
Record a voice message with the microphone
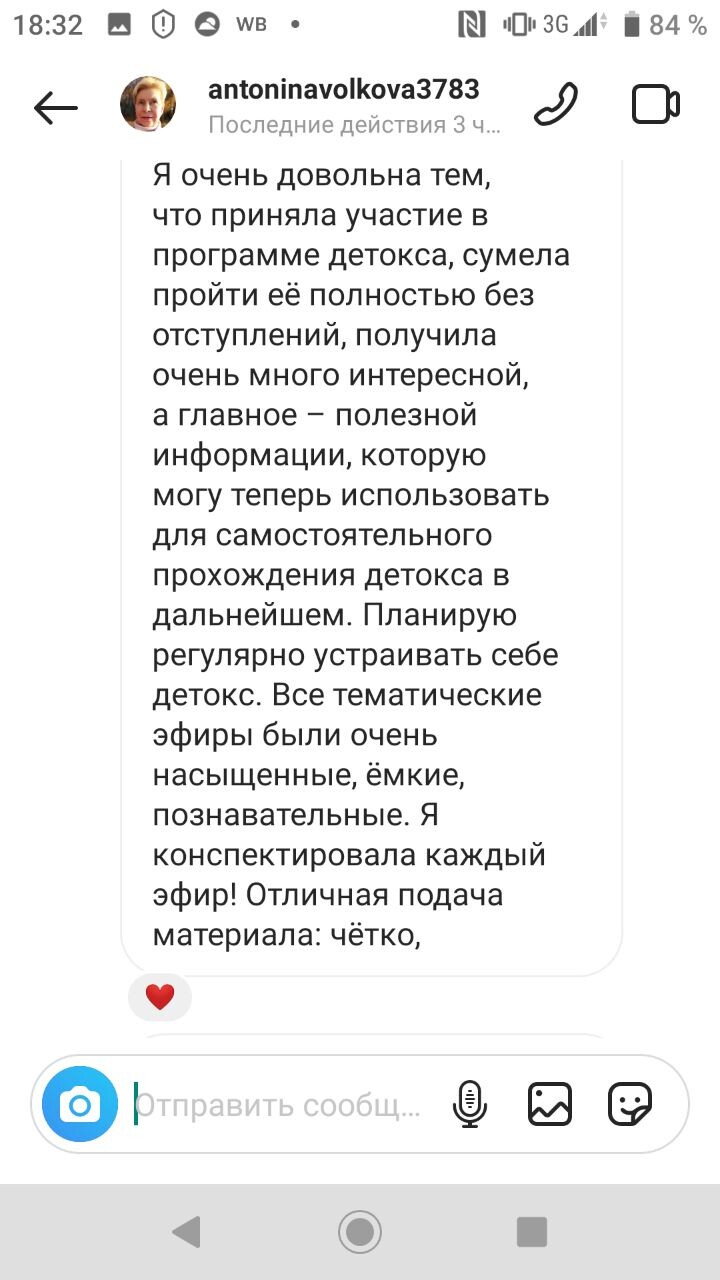click(x=469, y=1105)
